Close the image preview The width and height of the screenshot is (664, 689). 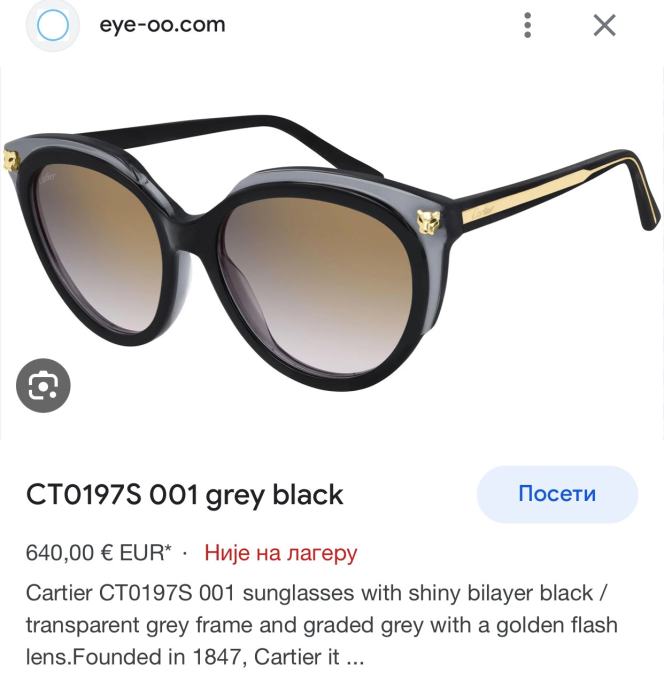pos(604,26)
